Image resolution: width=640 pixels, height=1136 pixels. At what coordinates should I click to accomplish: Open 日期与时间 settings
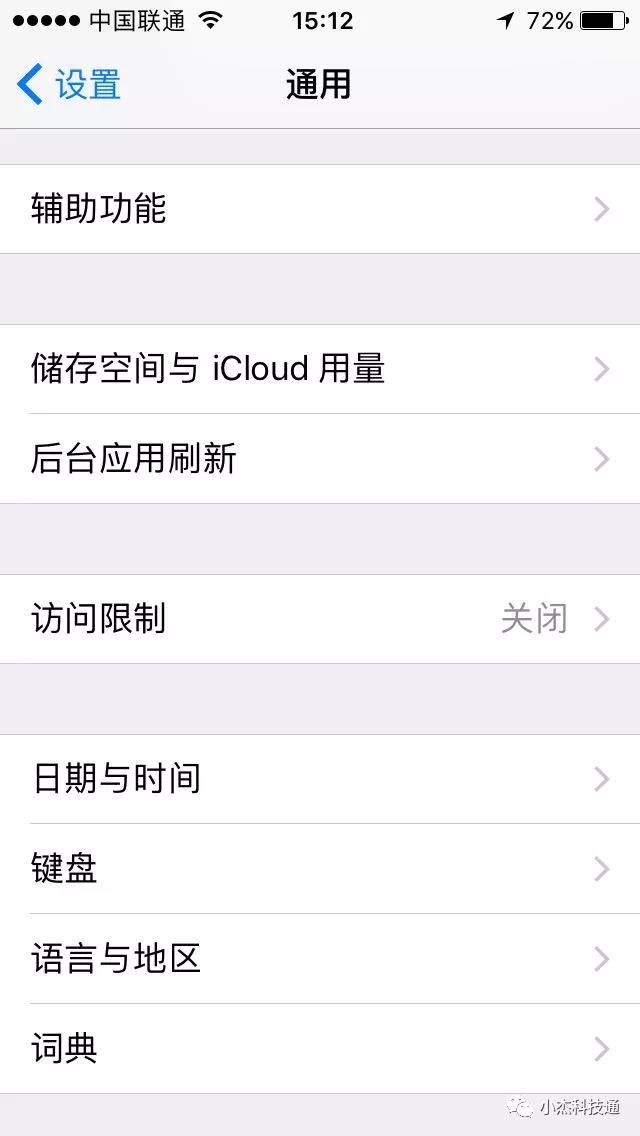[320, 780]
